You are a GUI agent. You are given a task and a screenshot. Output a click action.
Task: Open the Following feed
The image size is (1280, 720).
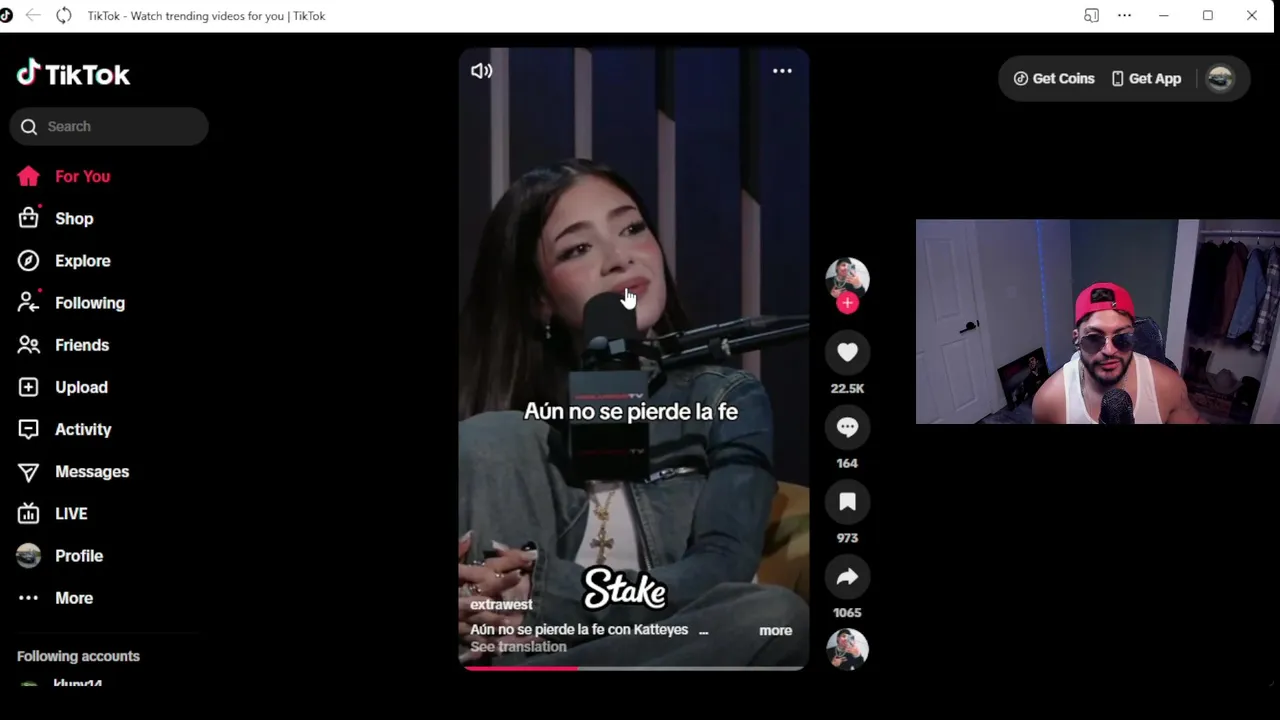pos(89,303)
